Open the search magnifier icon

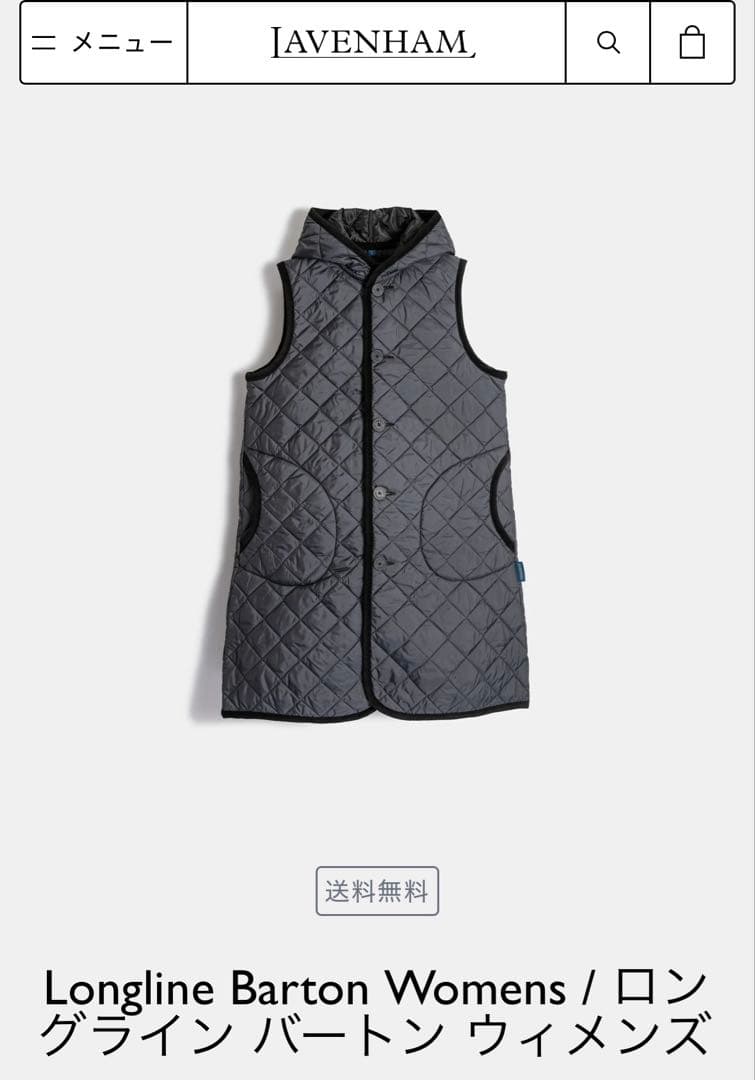(608, 43)
